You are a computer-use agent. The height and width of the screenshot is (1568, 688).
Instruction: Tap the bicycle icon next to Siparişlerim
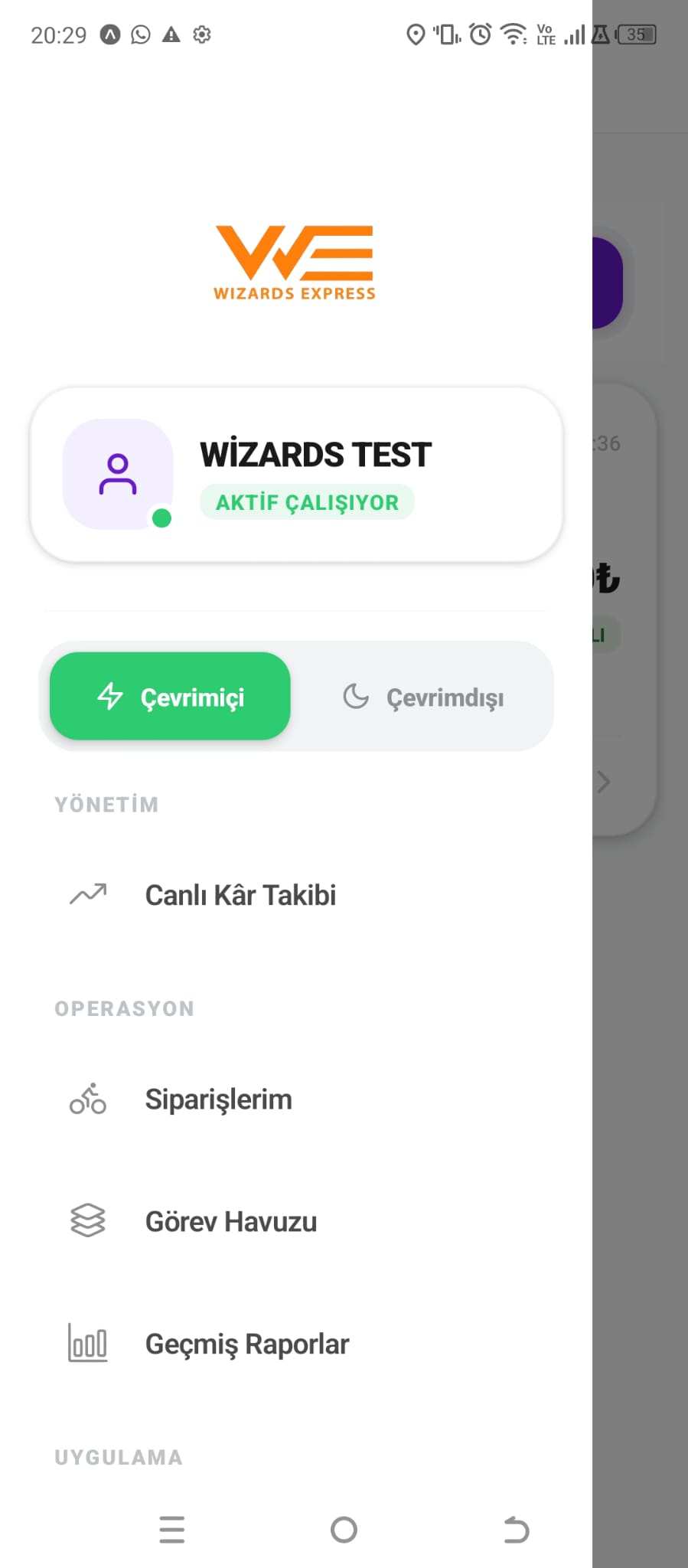click(x=87, y=1099)
